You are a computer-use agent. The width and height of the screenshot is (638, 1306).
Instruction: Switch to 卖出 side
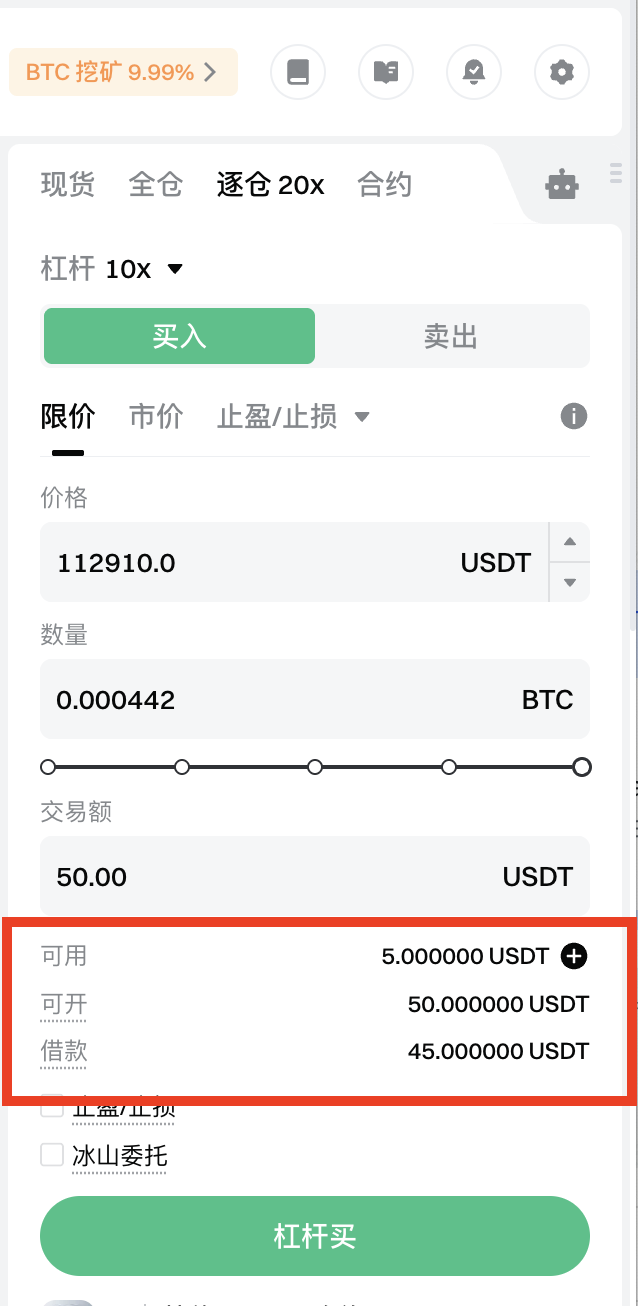[451, 336]
